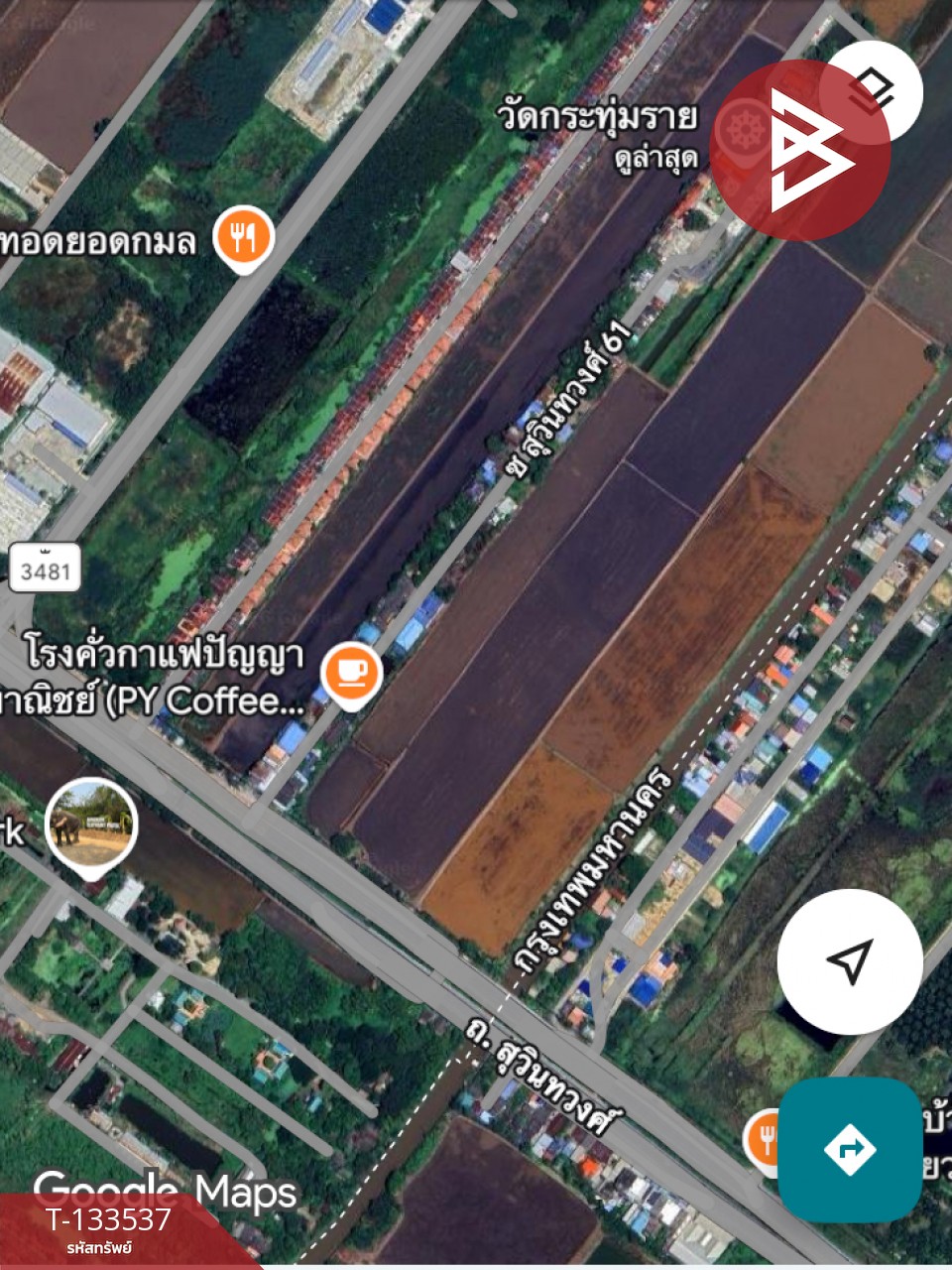Center map on my location
This screenshot has width=952, height=1270.
(x=850, y=961)
